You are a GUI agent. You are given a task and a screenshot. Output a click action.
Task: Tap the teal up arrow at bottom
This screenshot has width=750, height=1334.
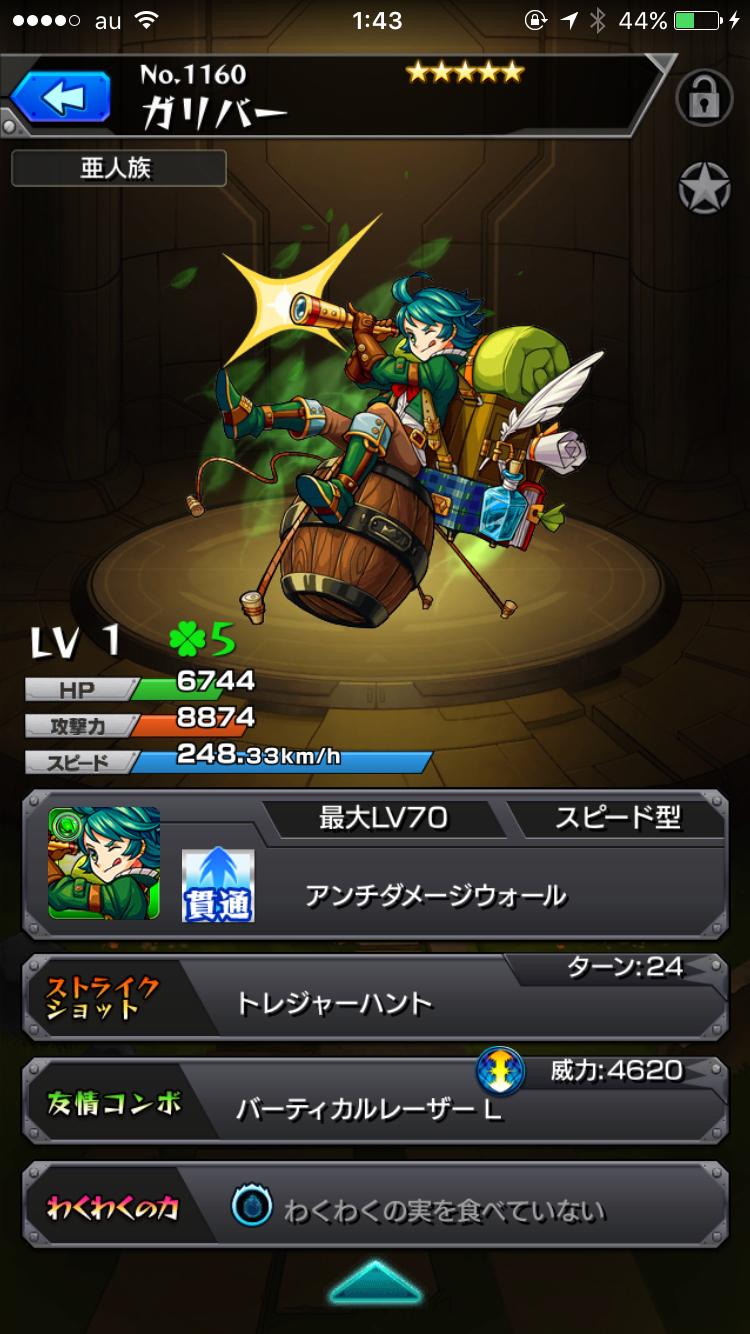pos(375,1284)
